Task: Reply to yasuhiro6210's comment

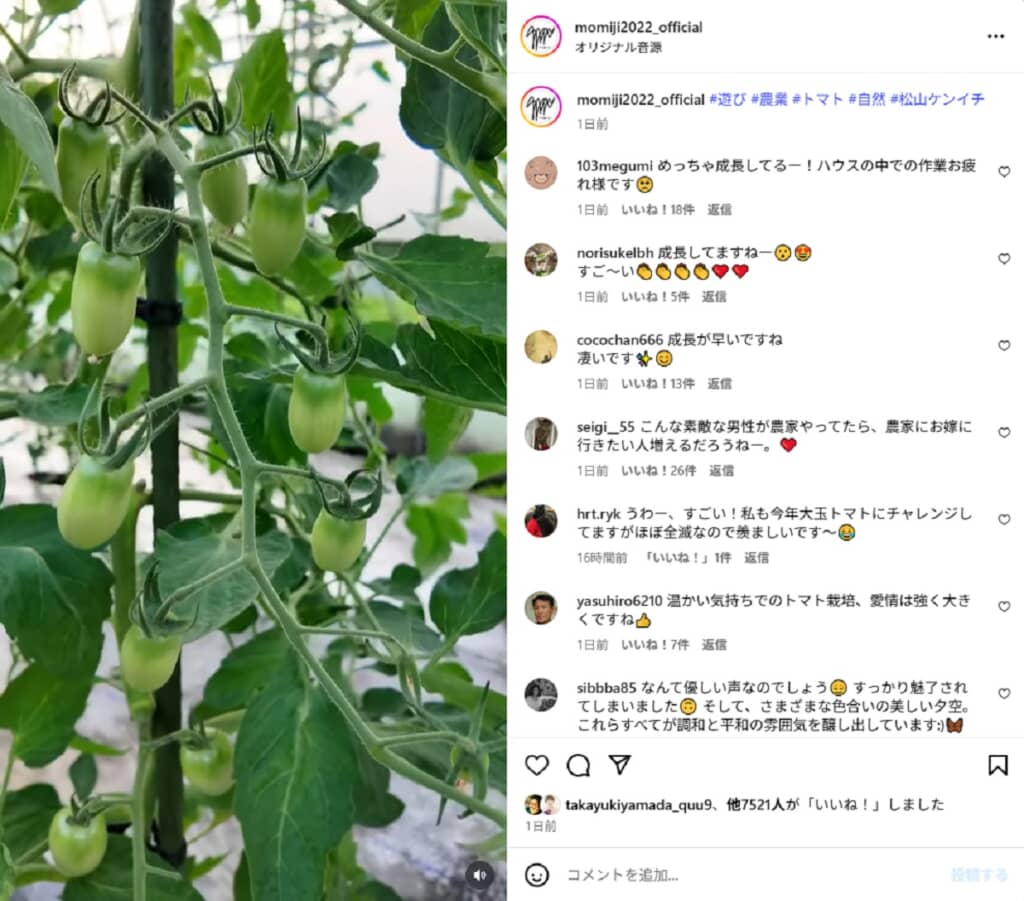Action: [714, 645]
